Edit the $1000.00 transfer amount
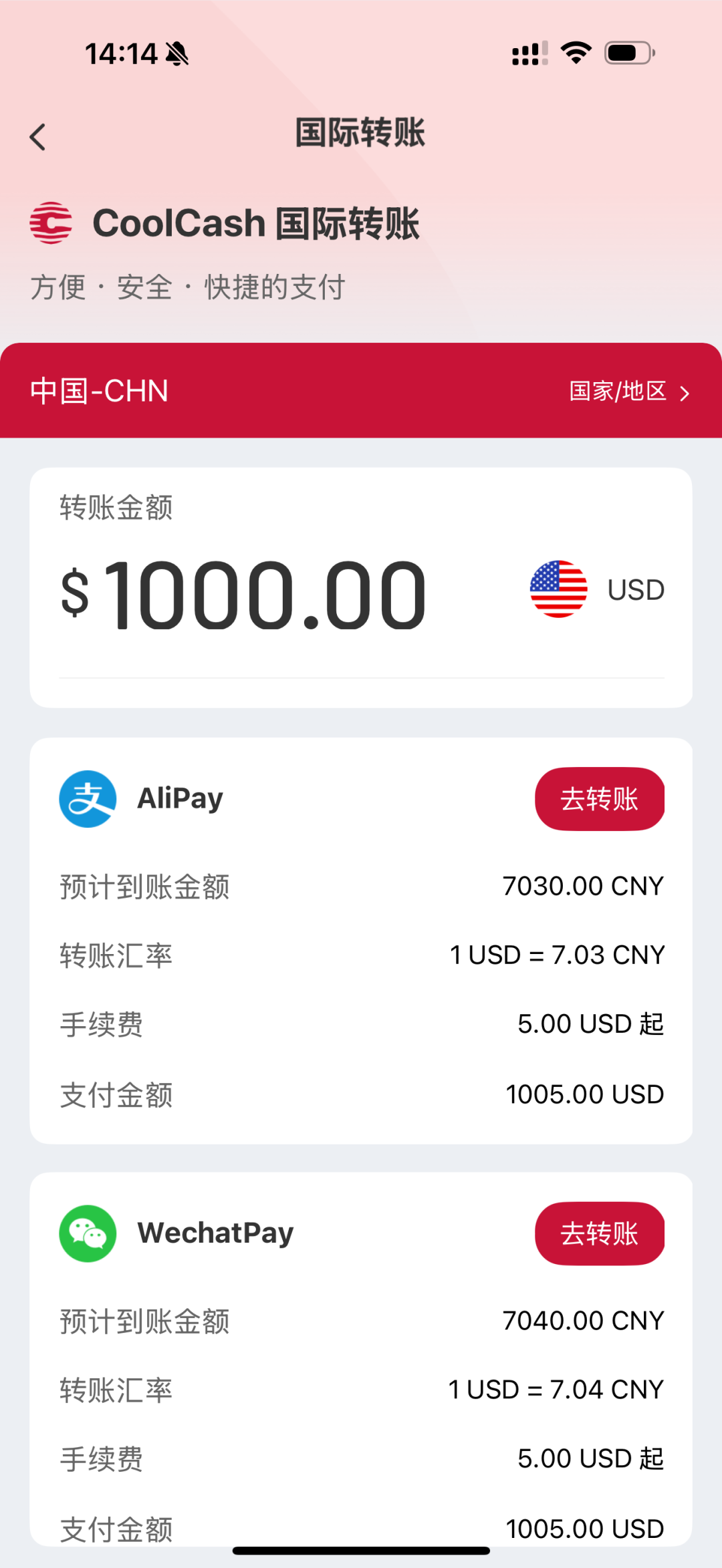 (x=264, y=594)
